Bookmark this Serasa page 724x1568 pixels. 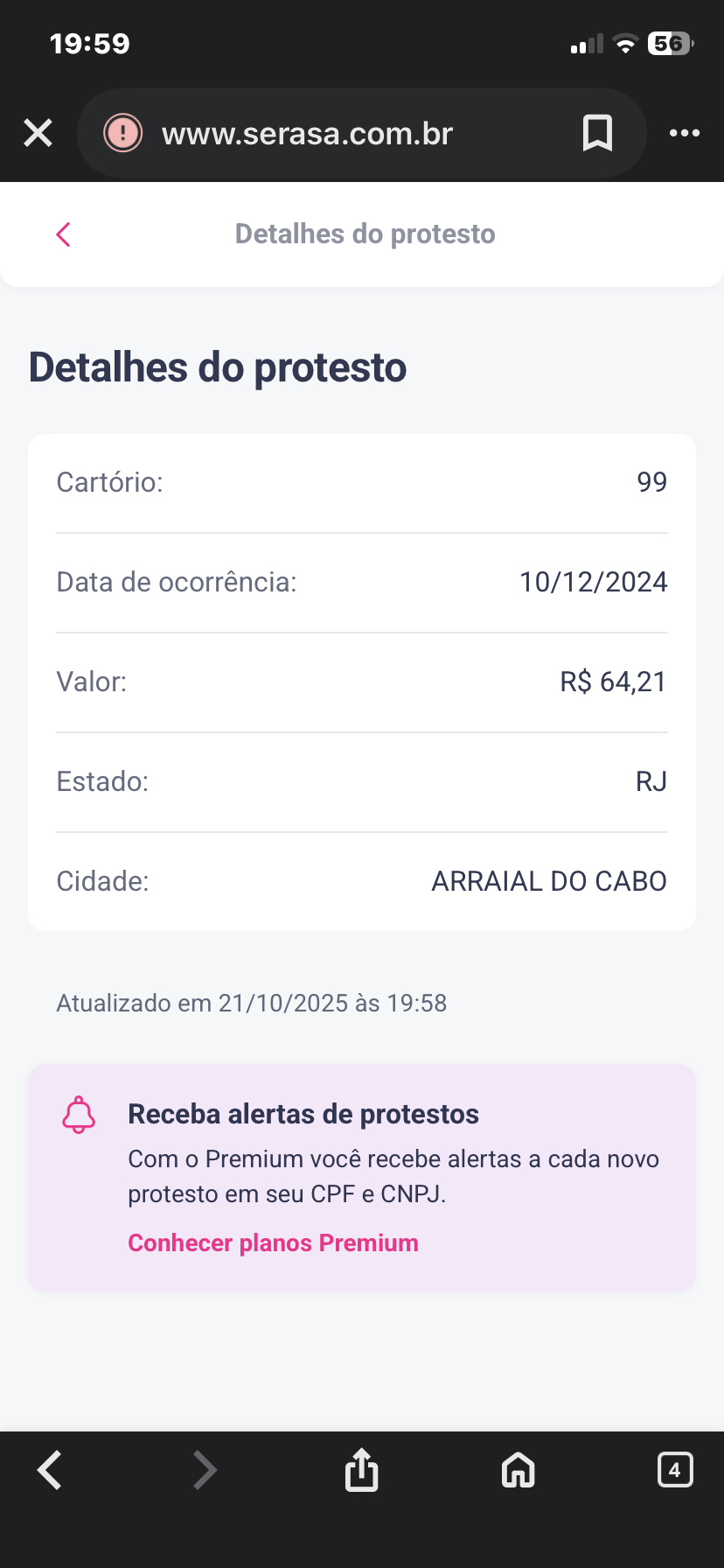(x=597, y=133)
